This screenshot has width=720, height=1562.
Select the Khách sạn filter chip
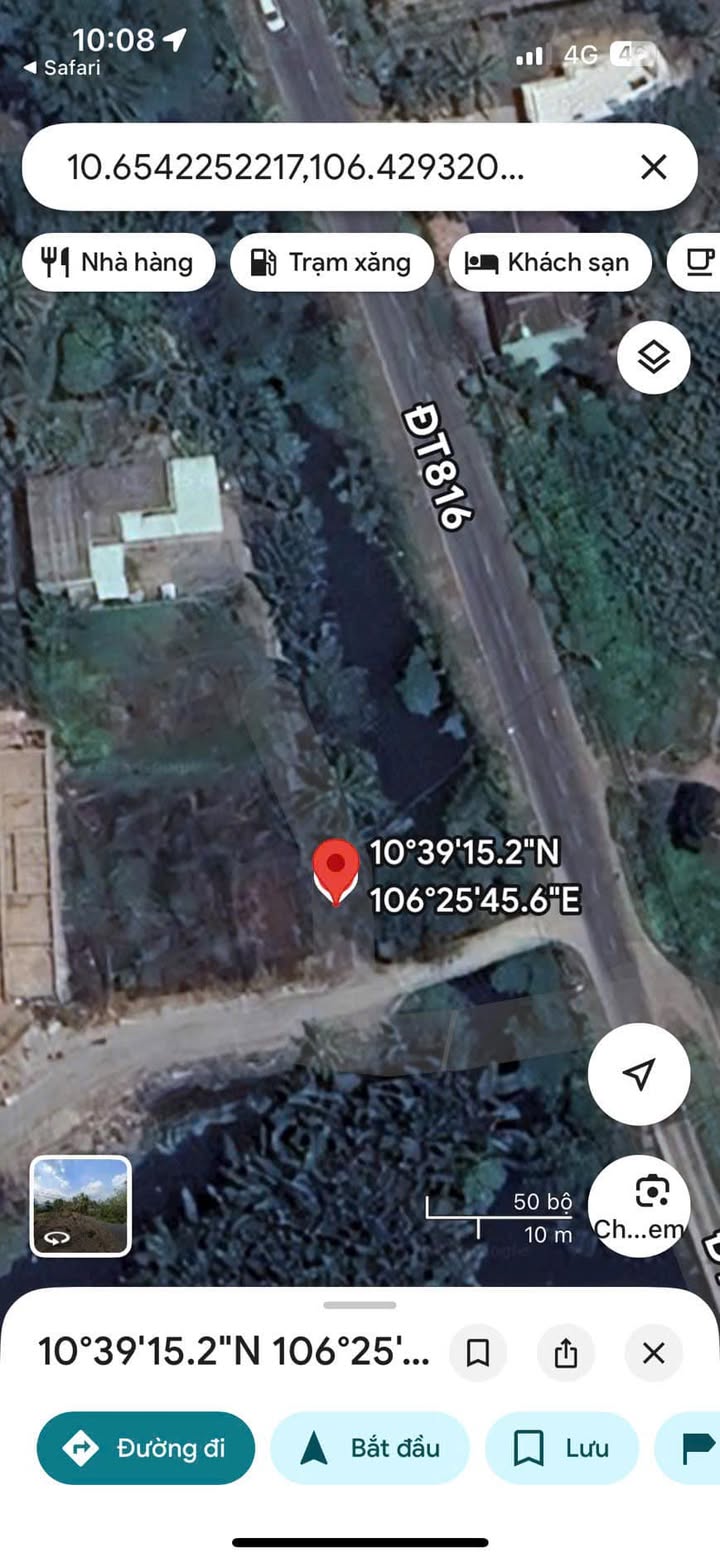[549, 262]
